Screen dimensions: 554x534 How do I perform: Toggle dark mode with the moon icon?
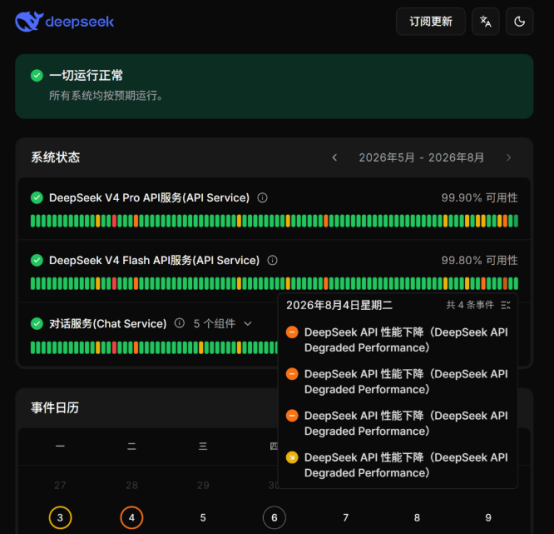519,22
